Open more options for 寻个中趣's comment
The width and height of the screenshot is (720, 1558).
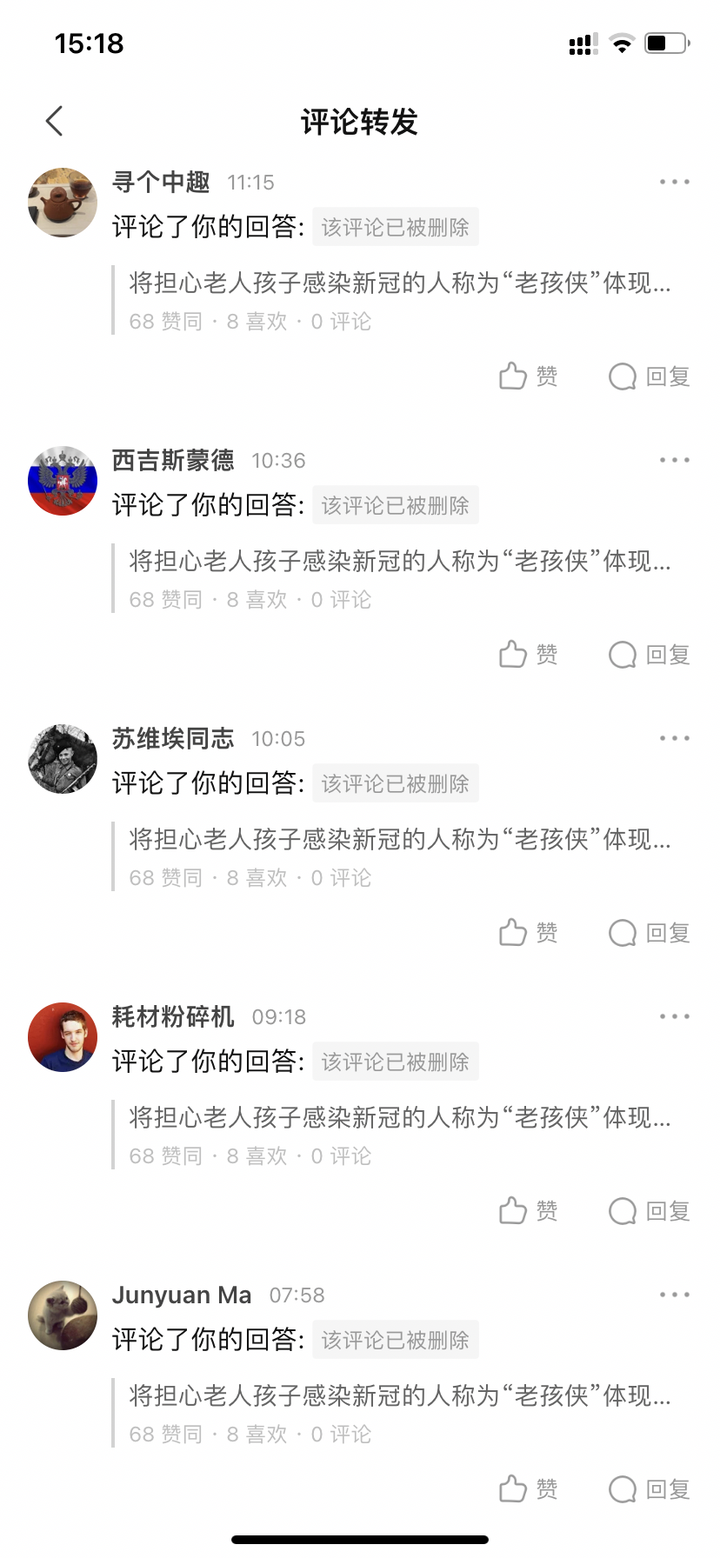point(674,182)
